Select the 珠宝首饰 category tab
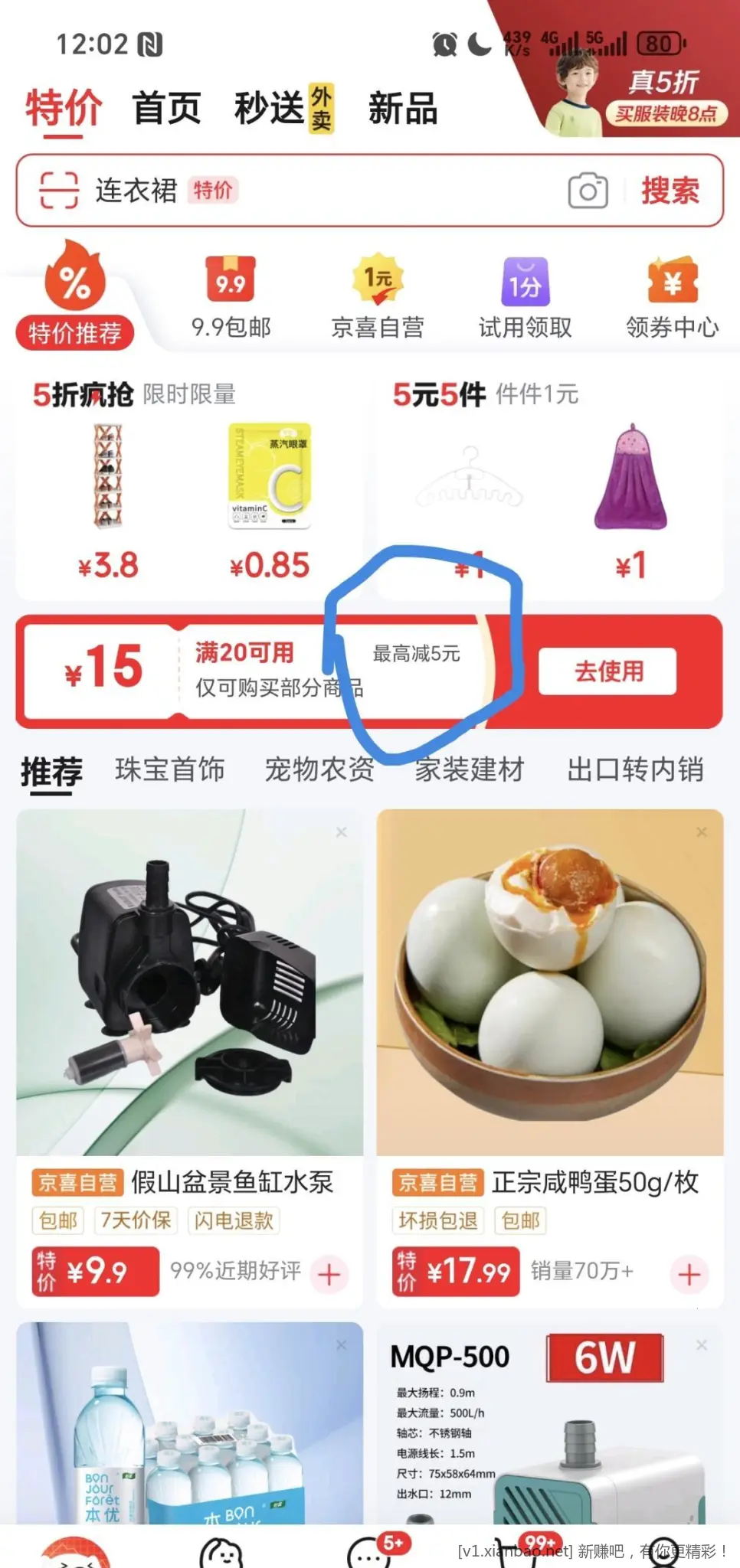 (169, 769)
